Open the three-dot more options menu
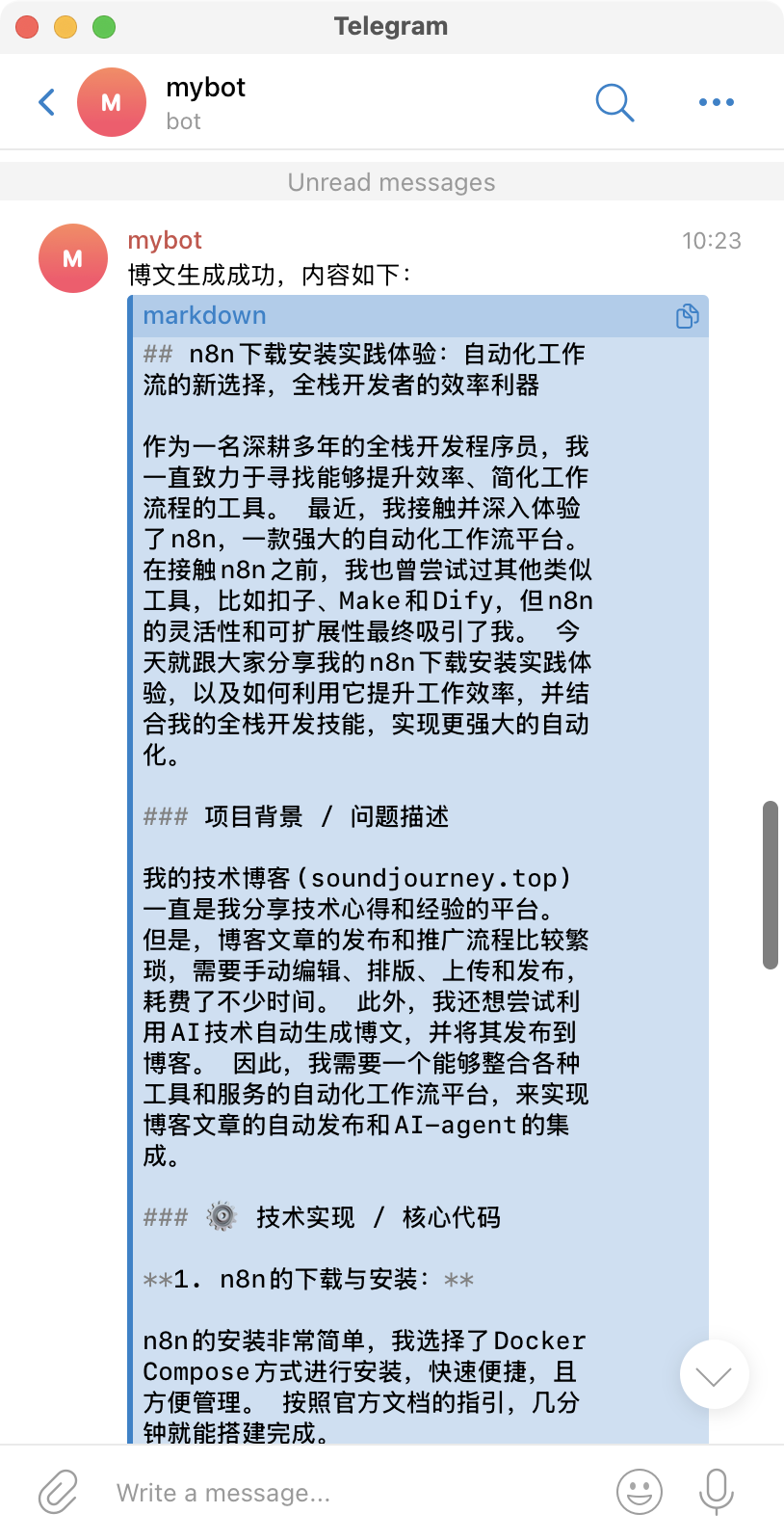The height and width of the screenshot is (1540, 784). (716, 102)
